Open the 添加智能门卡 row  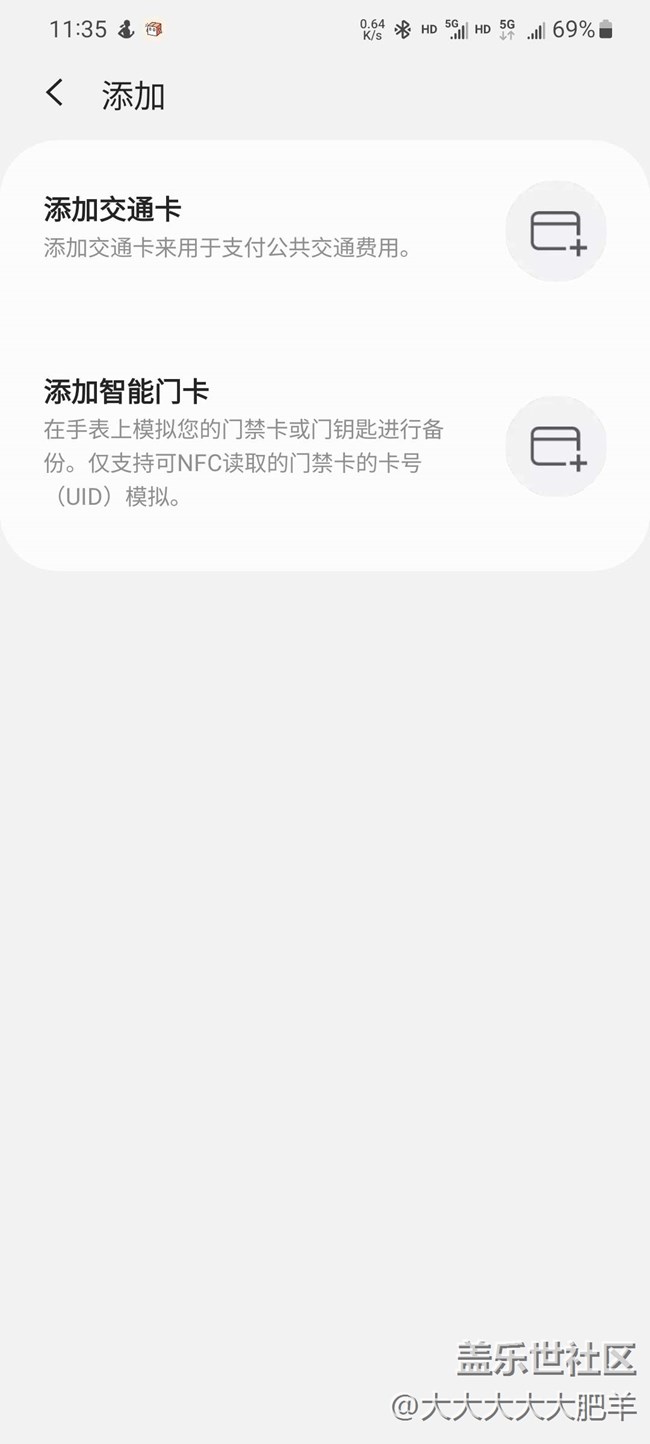coord(325,445)
